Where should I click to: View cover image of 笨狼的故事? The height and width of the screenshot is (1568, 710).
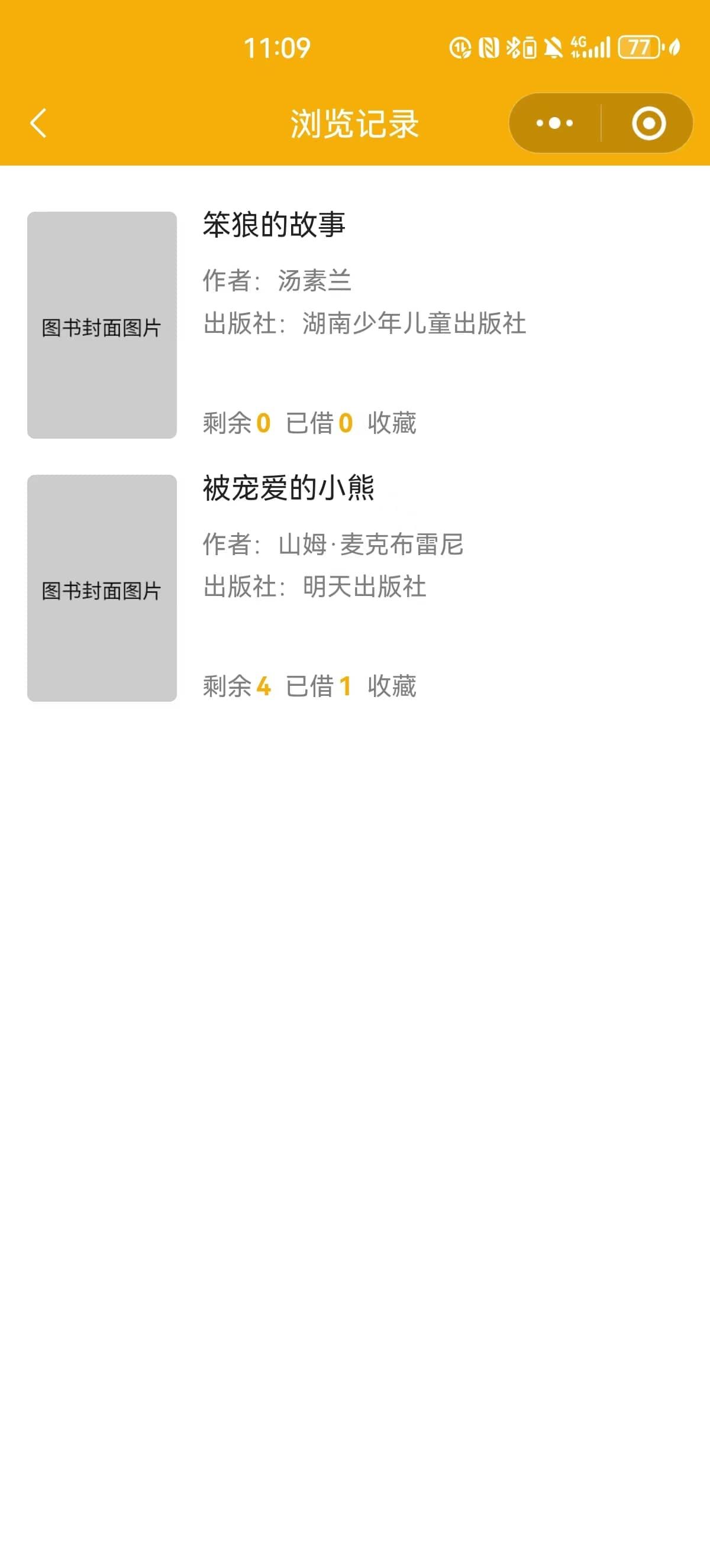(x=102, y=325)
